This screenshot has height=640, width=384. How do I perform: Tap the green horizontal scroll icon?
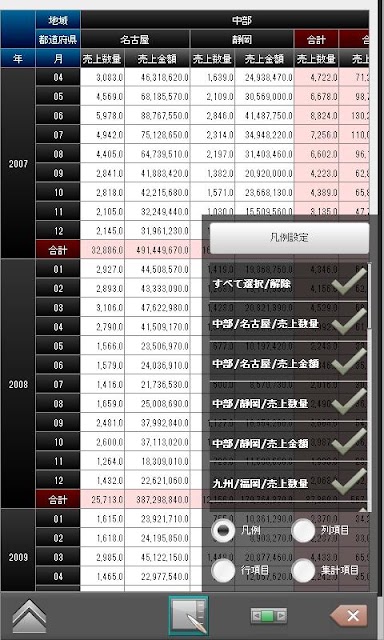269,616
